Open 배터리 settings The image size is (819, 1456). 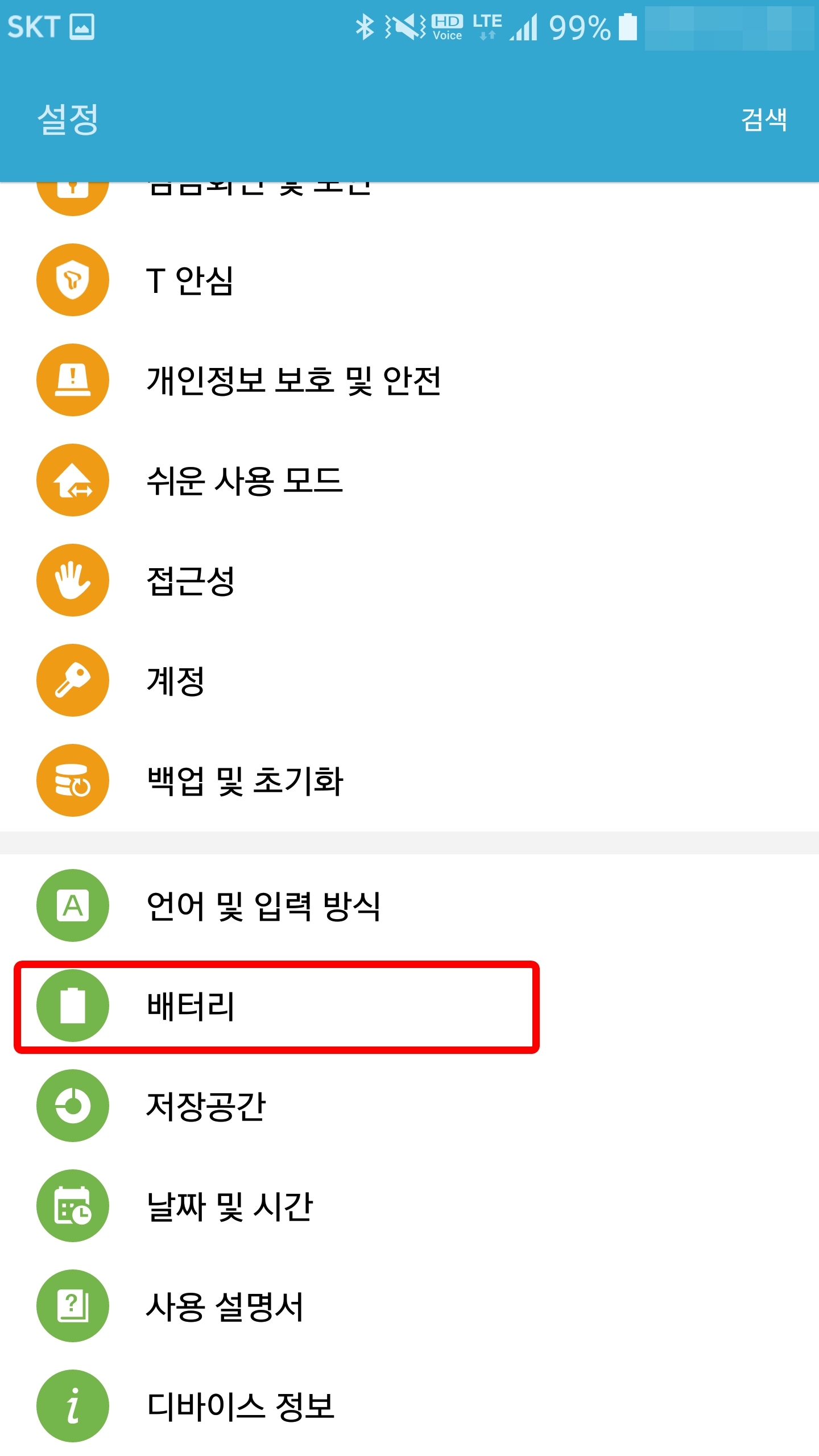point(409,1006)
